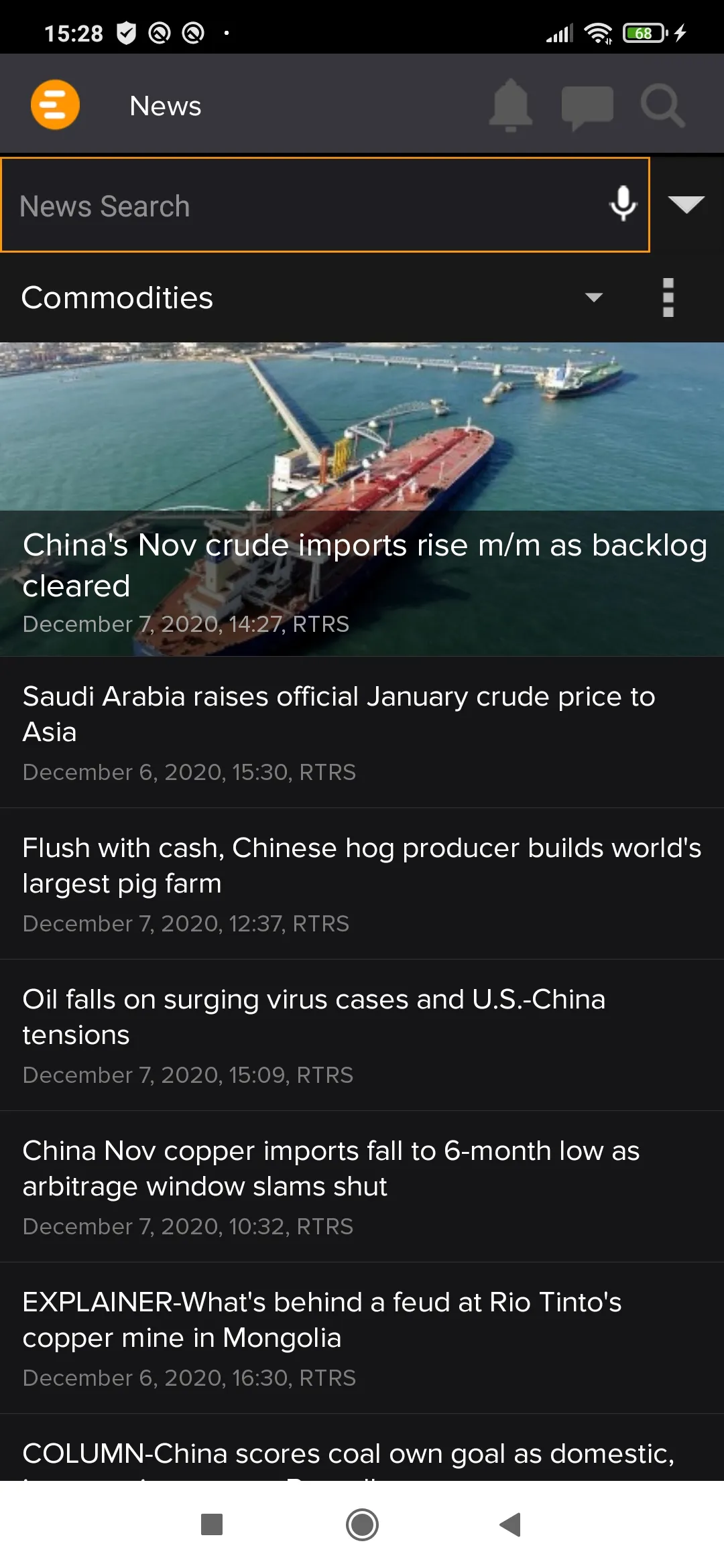The width and height of the screenshot is (724, 1568).
Task: Select the News title in the header
Action: click(164, 105)
